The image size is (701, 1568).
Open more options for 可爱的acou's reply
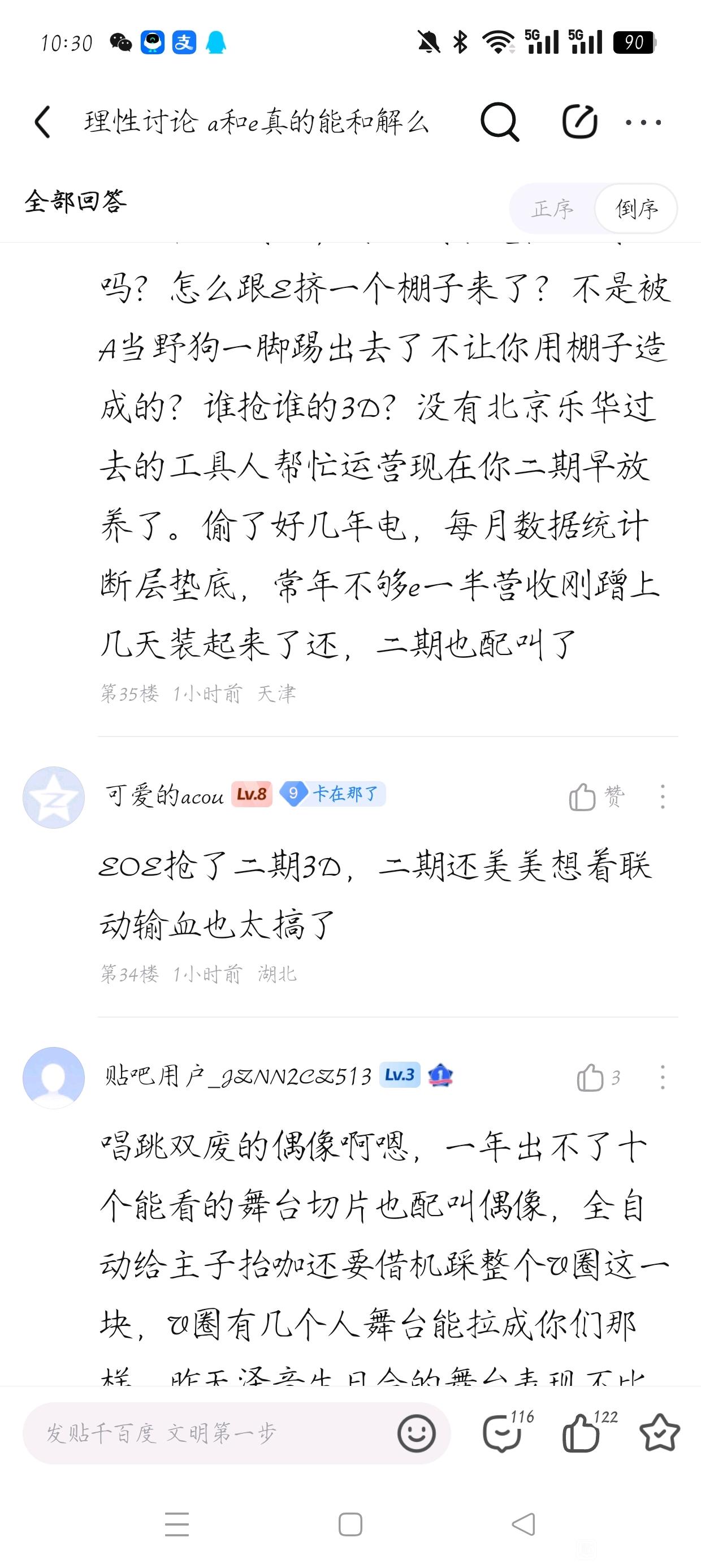(x=662, y=797)
